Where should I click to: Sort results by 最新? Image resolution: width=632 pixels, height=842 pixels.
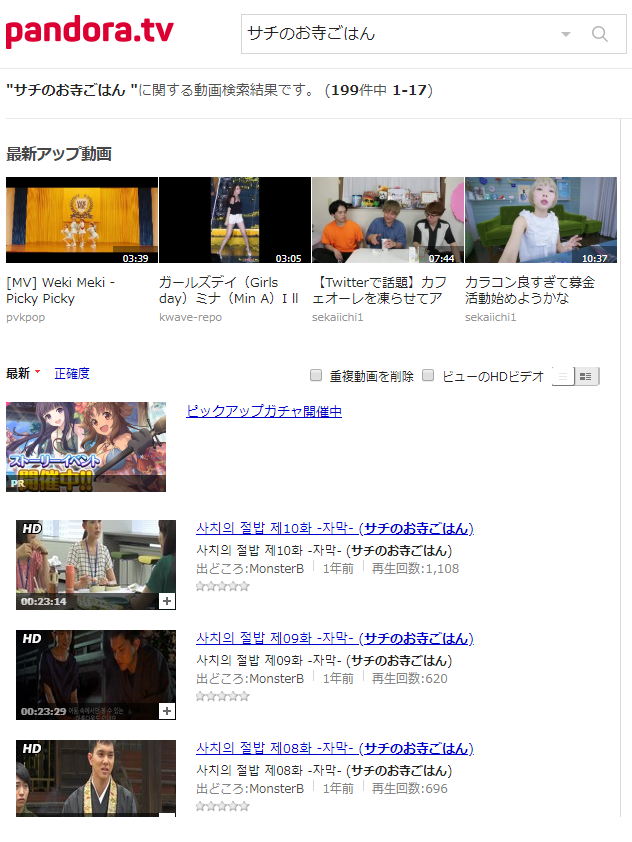coord(18,373)
